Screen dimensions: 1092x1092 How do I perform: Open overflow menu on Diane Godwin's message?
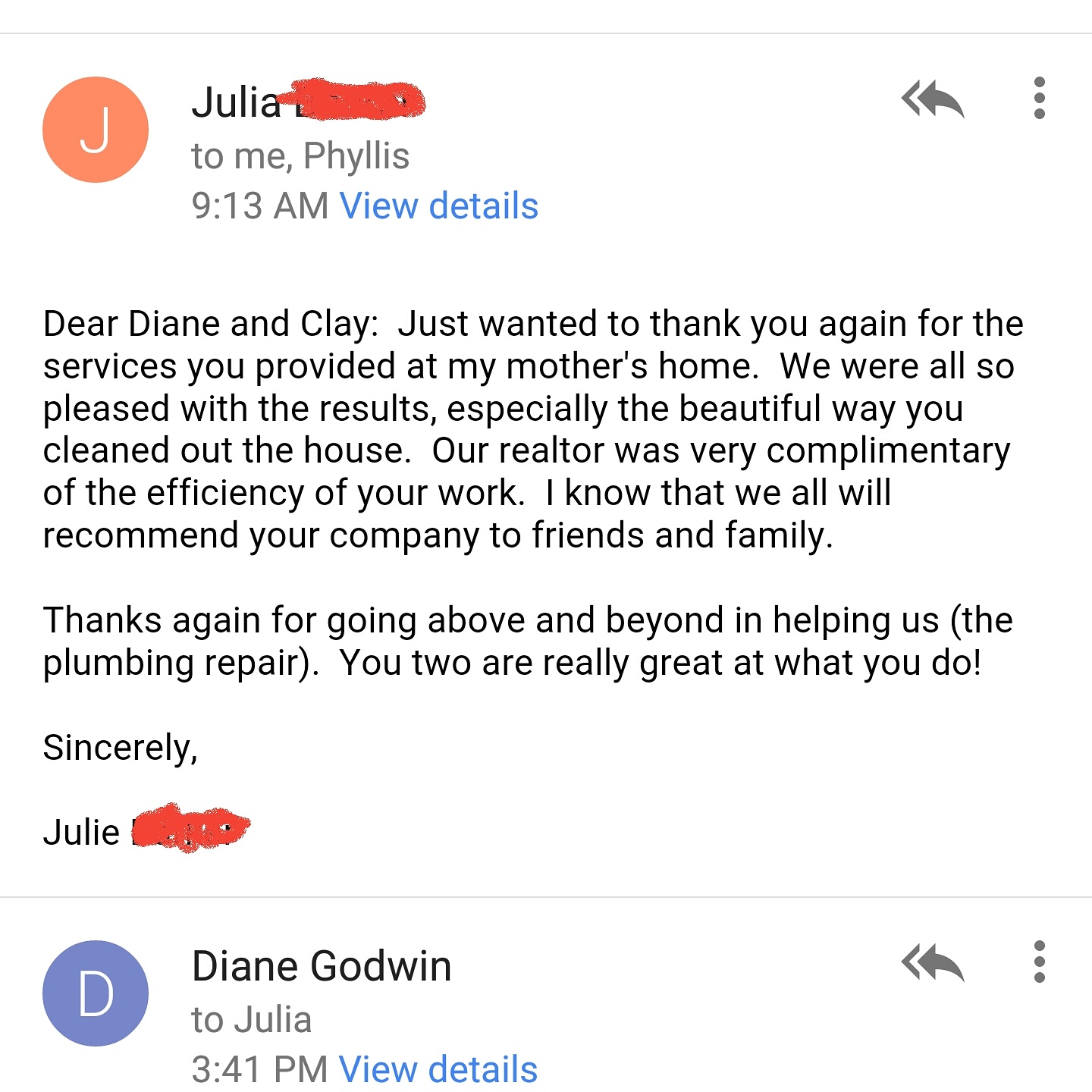pyautogui.click(x=1039, y=962)
